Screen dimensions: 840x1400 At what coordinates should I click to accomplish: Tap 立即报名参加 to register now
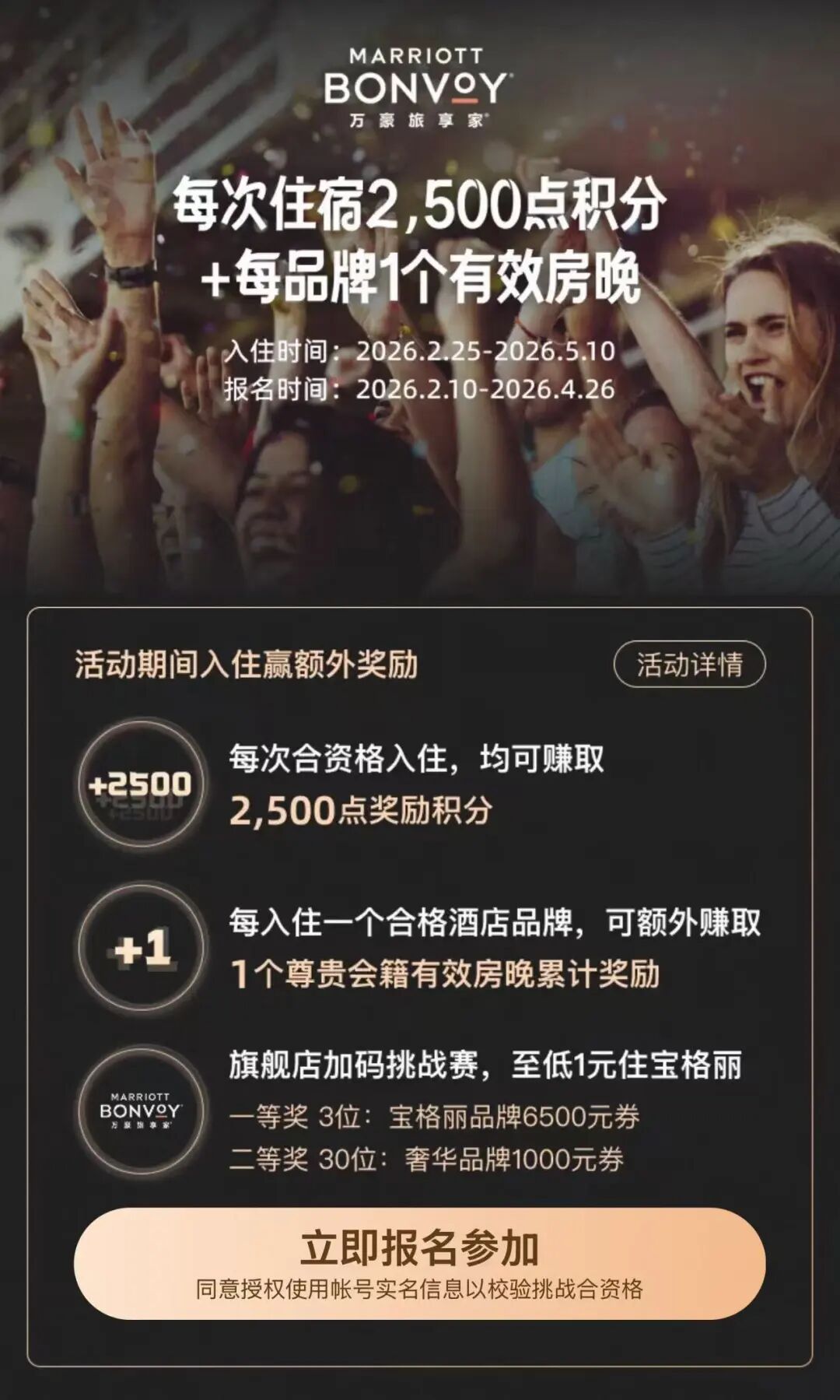click(419, 1263)
